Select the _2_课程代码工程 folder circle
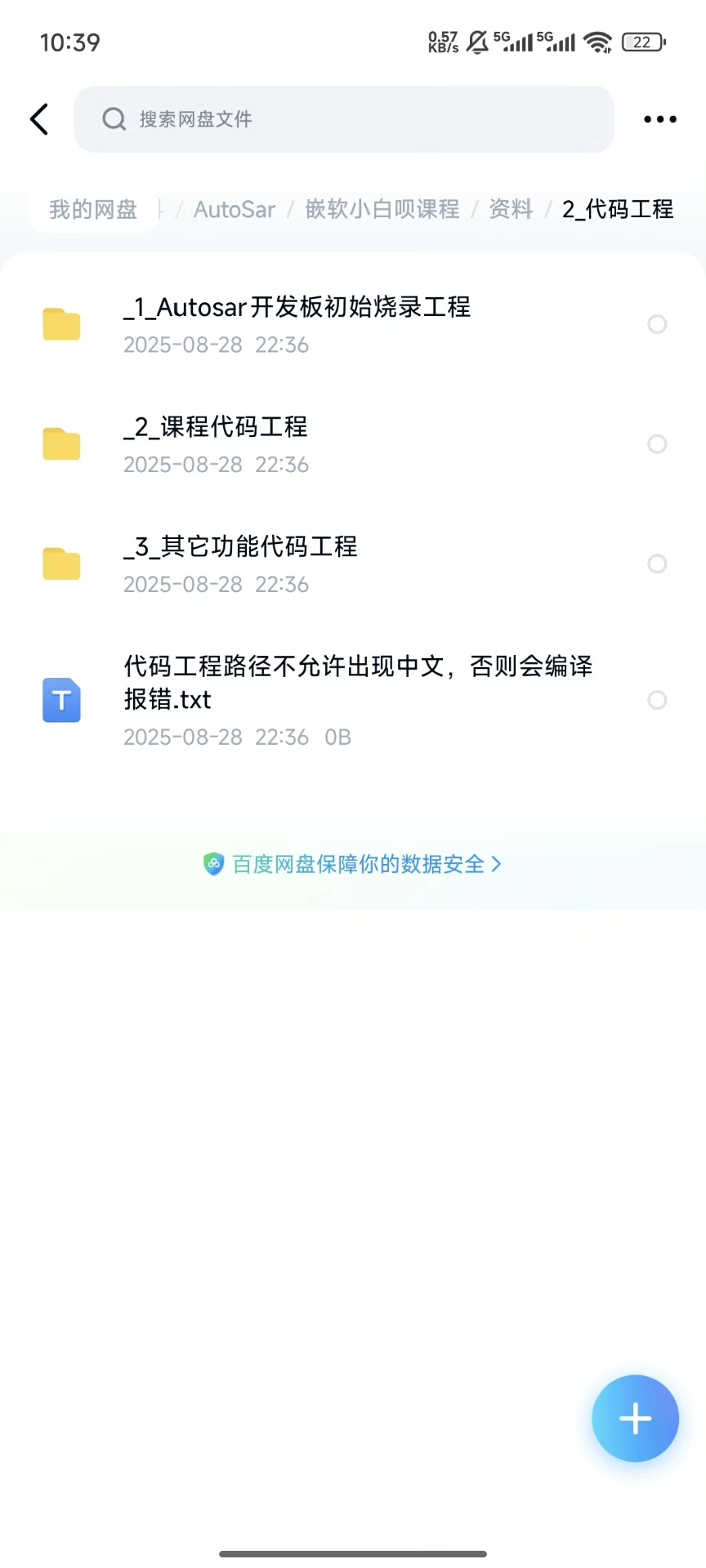This screenshot has width=706, height=1568. [x=657, y=444]
